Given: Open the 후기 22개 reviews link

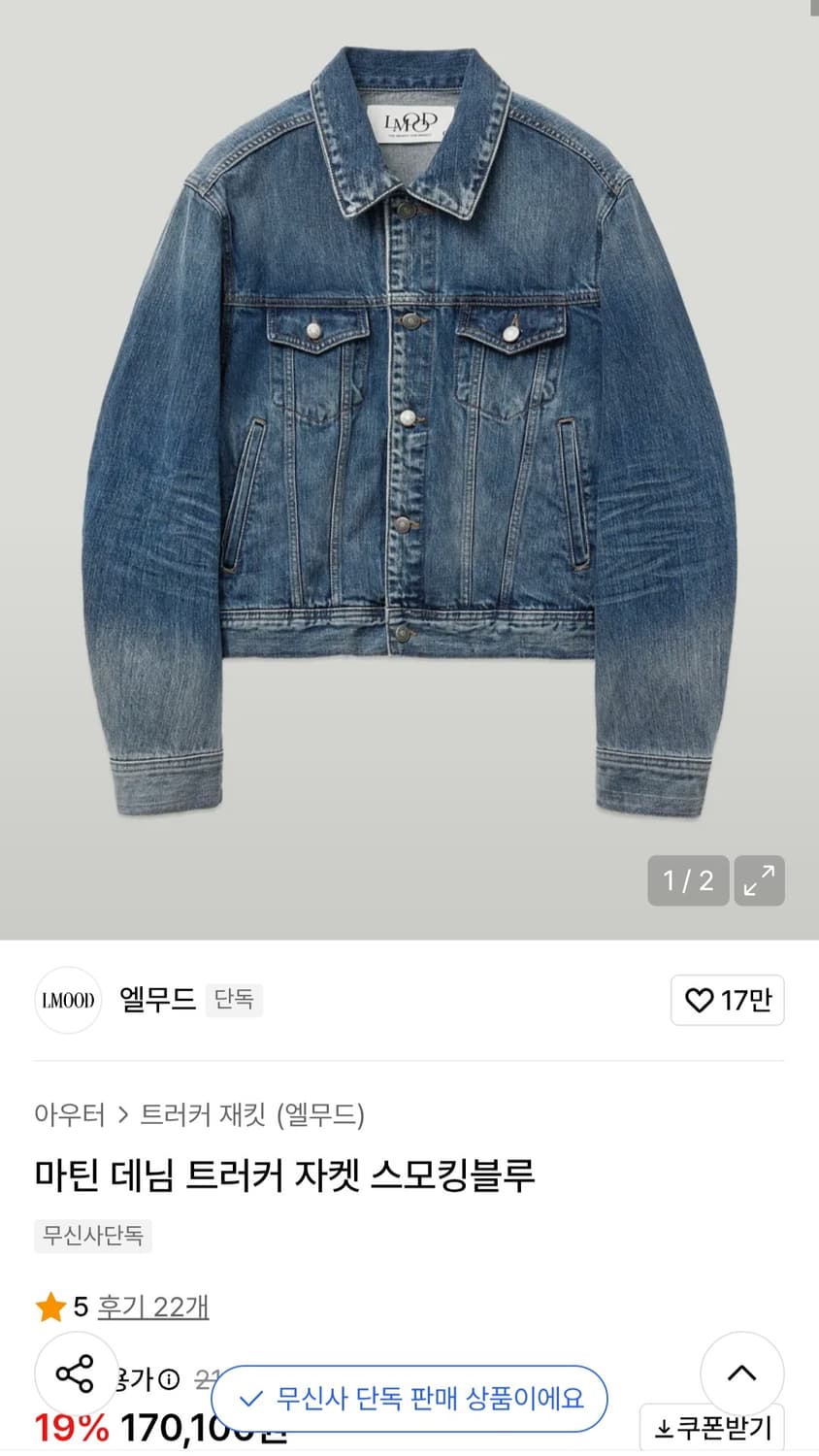Looking at the screenshot, I should pyautogui.click(x=153, y=1307).
